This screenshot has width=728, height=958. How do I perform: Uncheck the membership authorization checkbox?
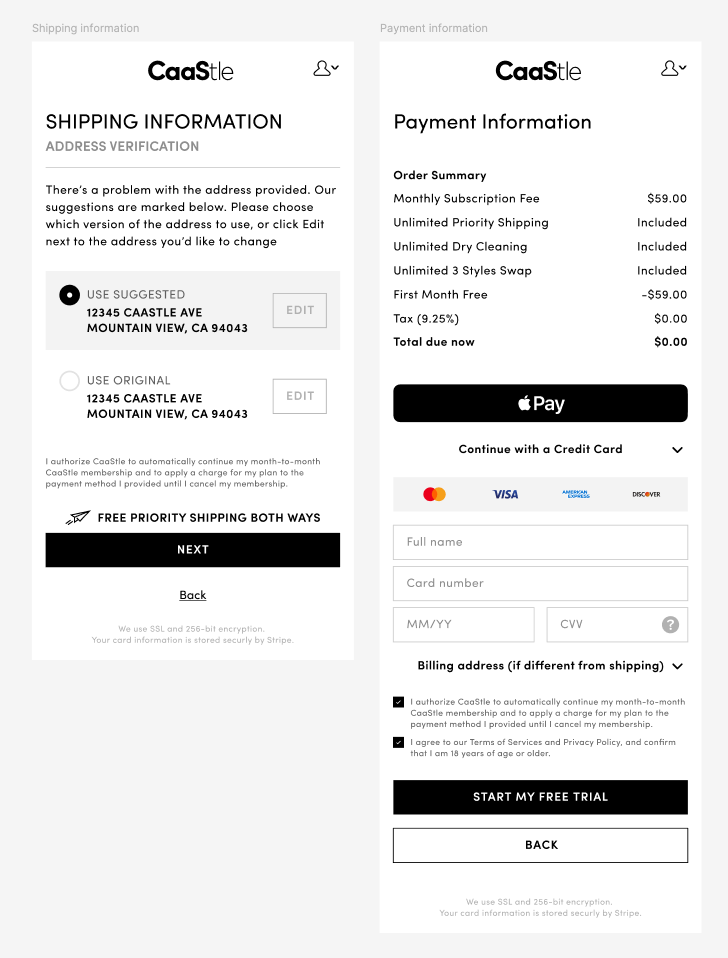399,702
